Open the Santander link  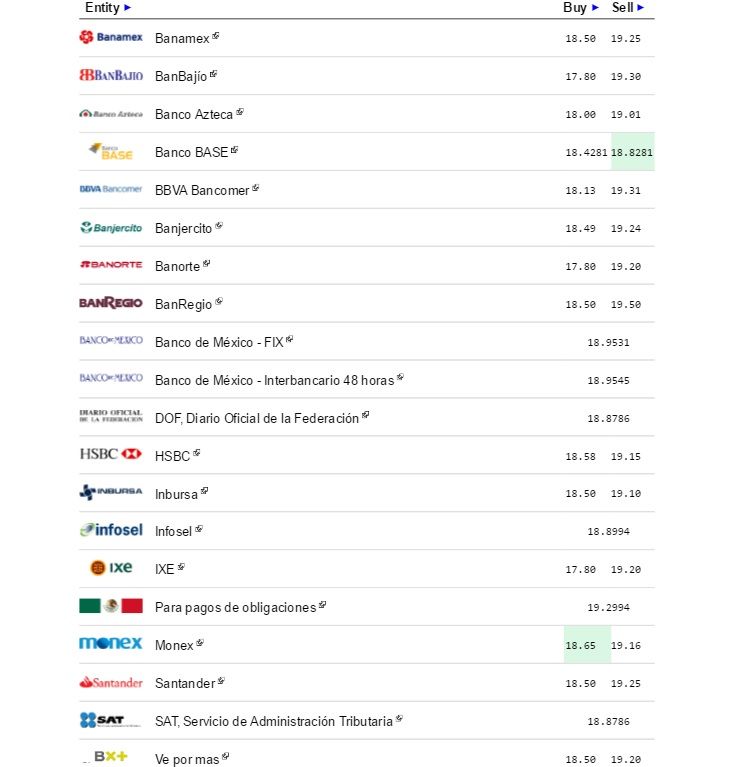coord(186,684)
